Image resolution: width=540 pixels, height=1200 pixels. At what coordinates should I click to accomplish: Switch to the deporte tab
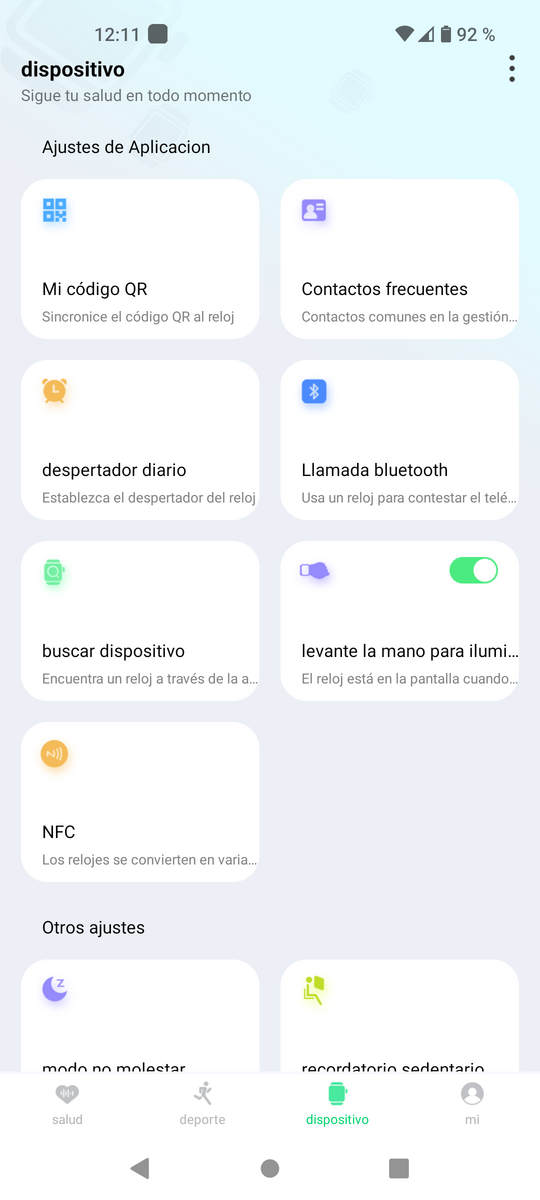tap(202, 1103)
